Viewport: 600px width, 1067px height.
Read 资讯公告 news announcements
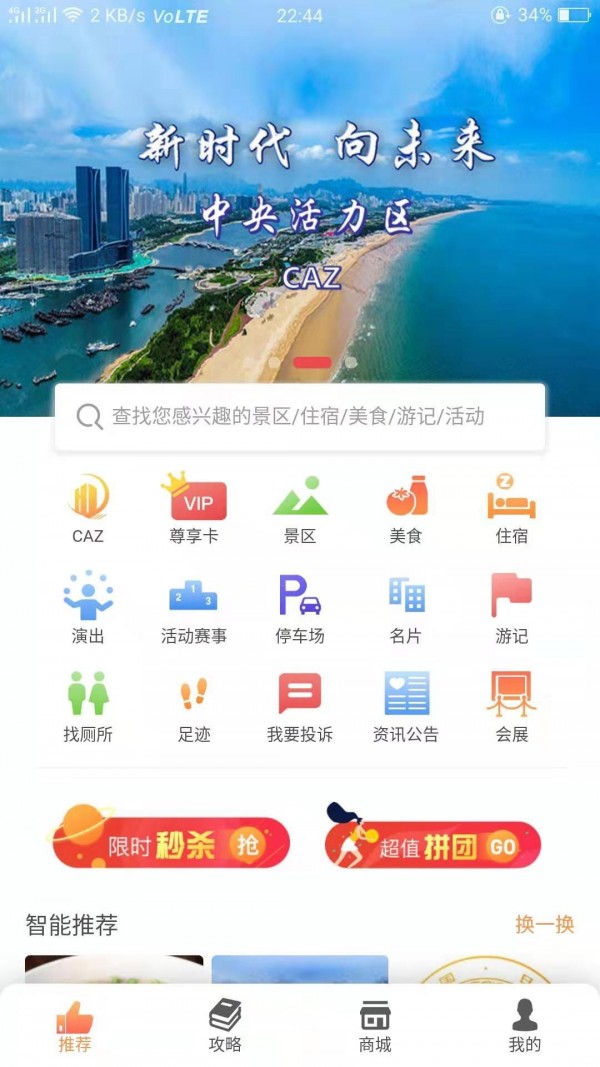(x=406, y=706)
